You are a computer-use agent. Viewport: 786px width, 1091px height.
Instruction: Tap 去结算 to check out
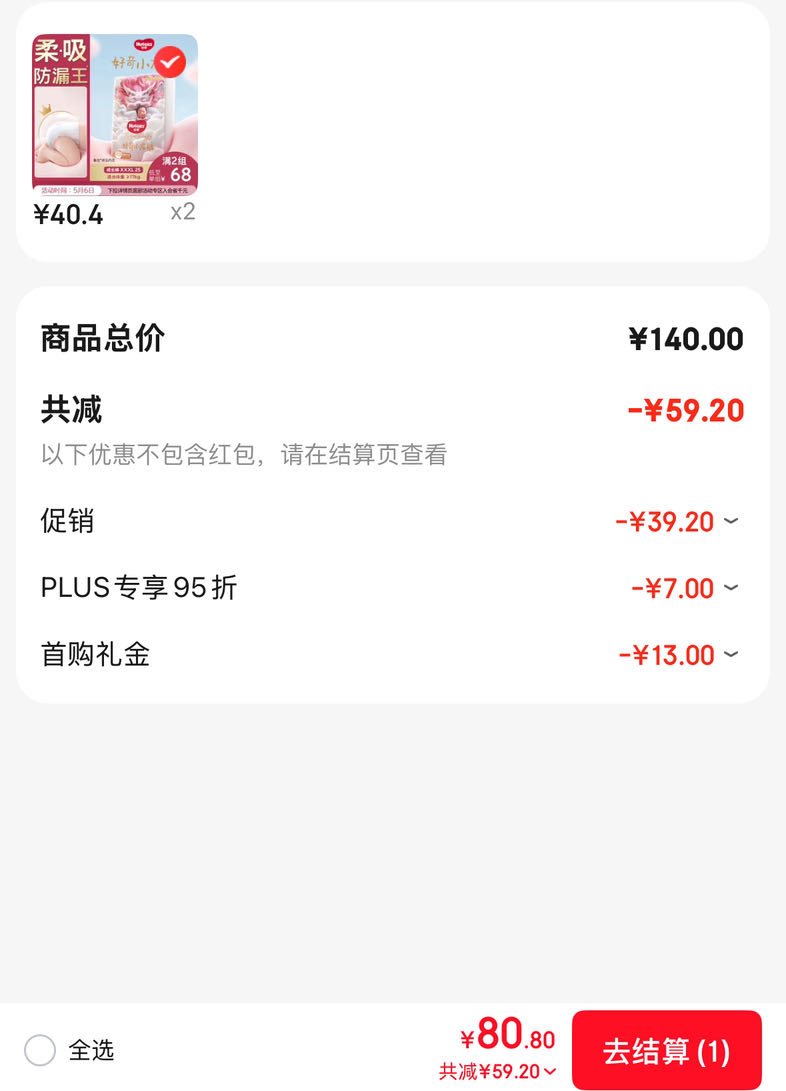(x=666, y=1050)
